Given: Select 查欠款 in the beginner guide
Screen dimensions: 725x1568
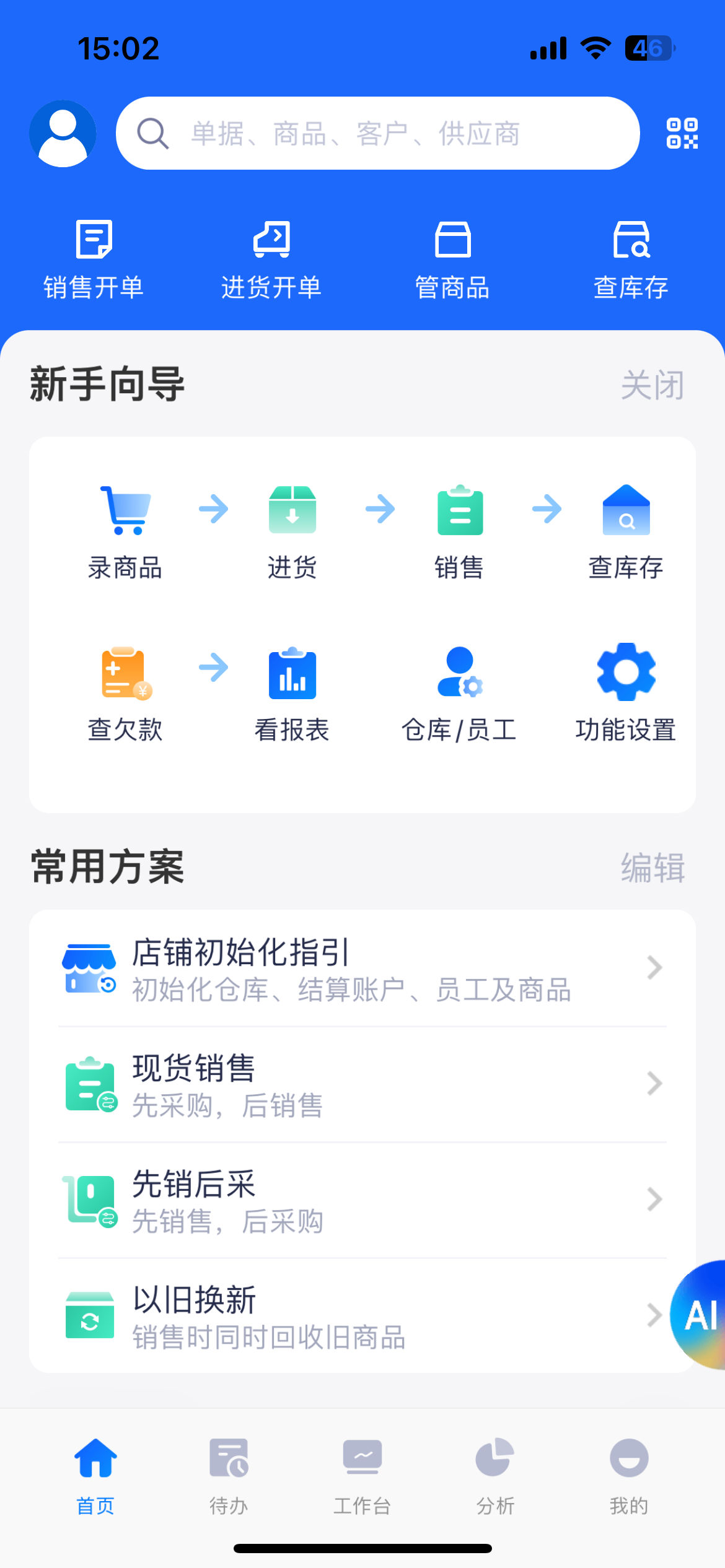Looking at the screenshot, I should tap(125, 694).
